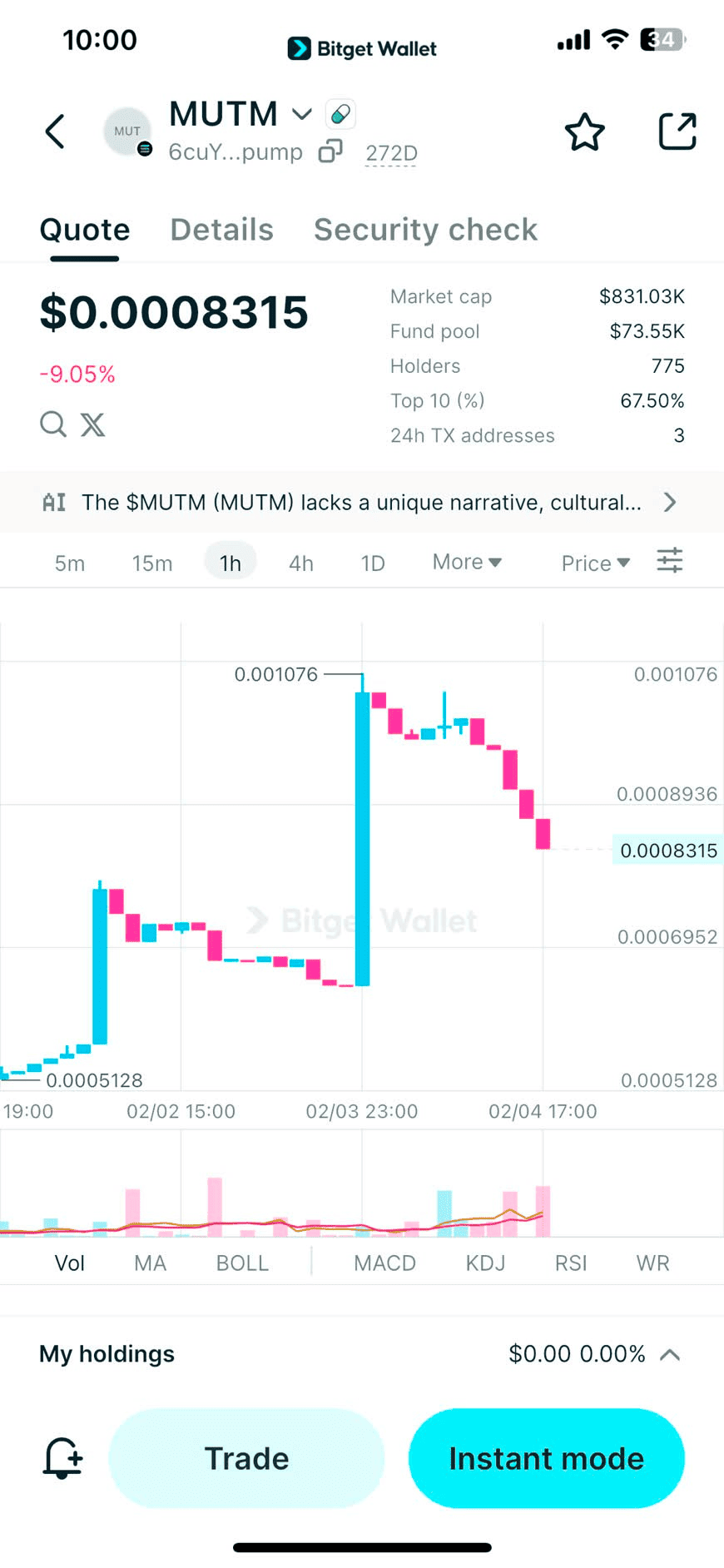Go back with the left arrow

[x=54, y=131]
